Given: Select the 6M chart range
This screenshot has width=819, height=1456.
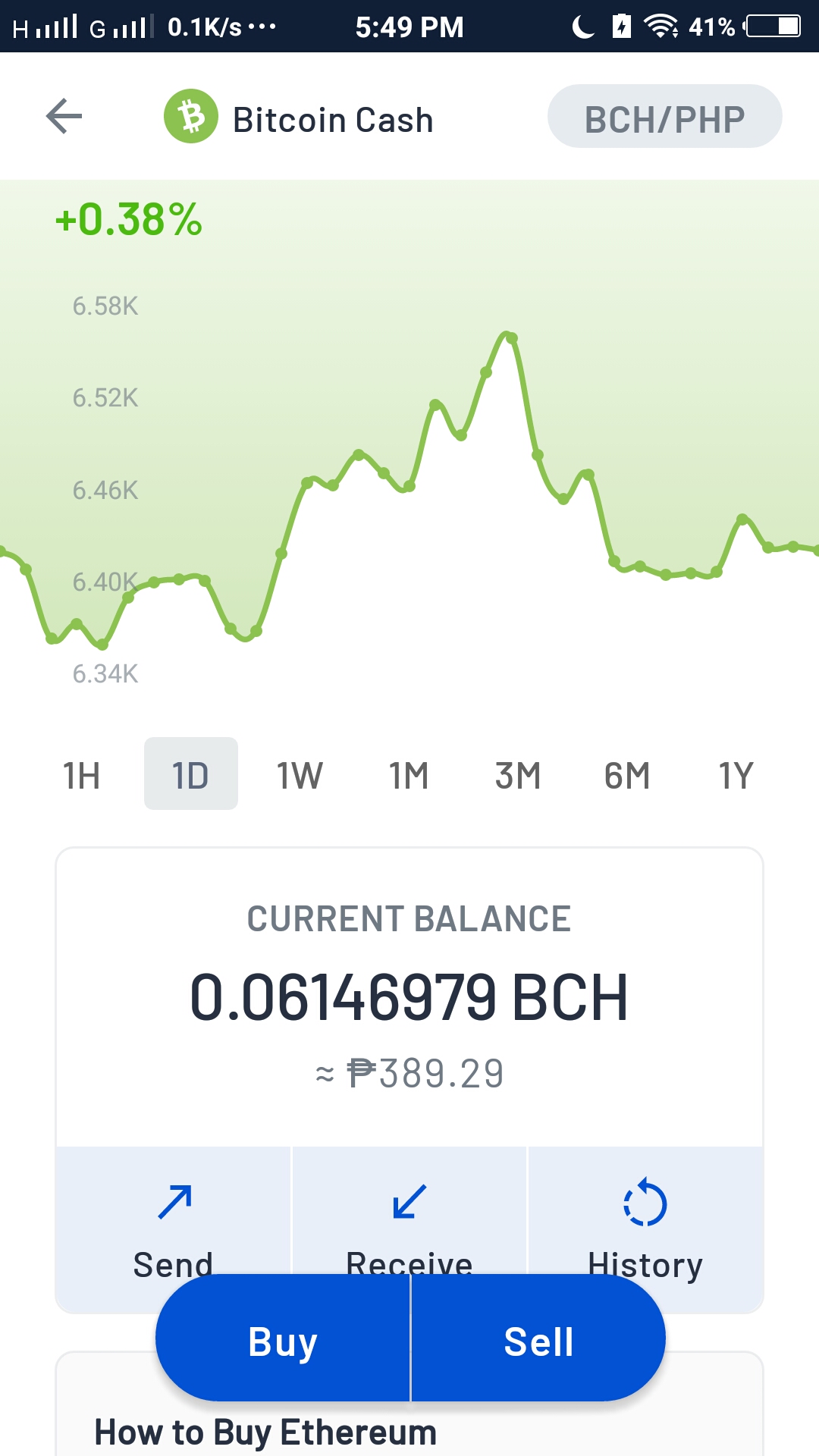Looking at the screenshot, I should [x=627, y=774].
